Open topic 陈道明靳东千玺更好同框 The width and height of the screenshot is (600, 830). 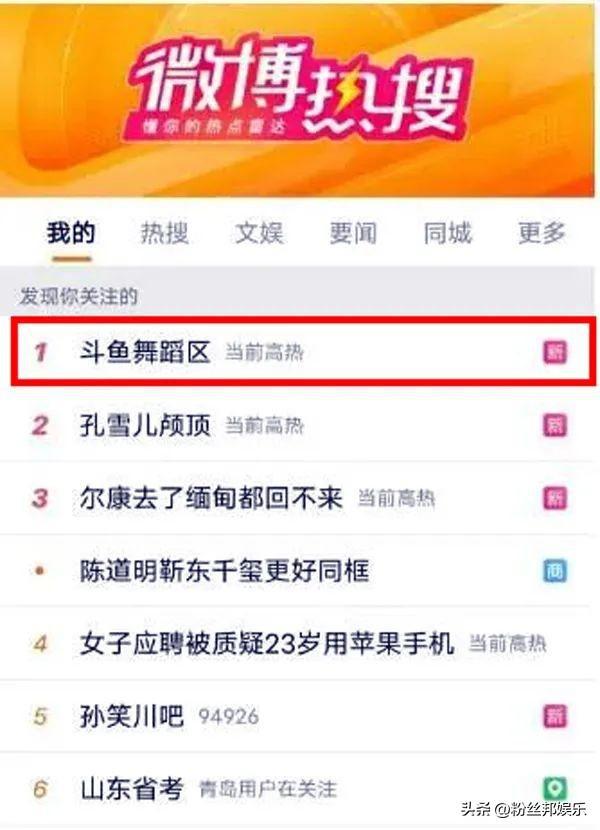coord(224,571)
